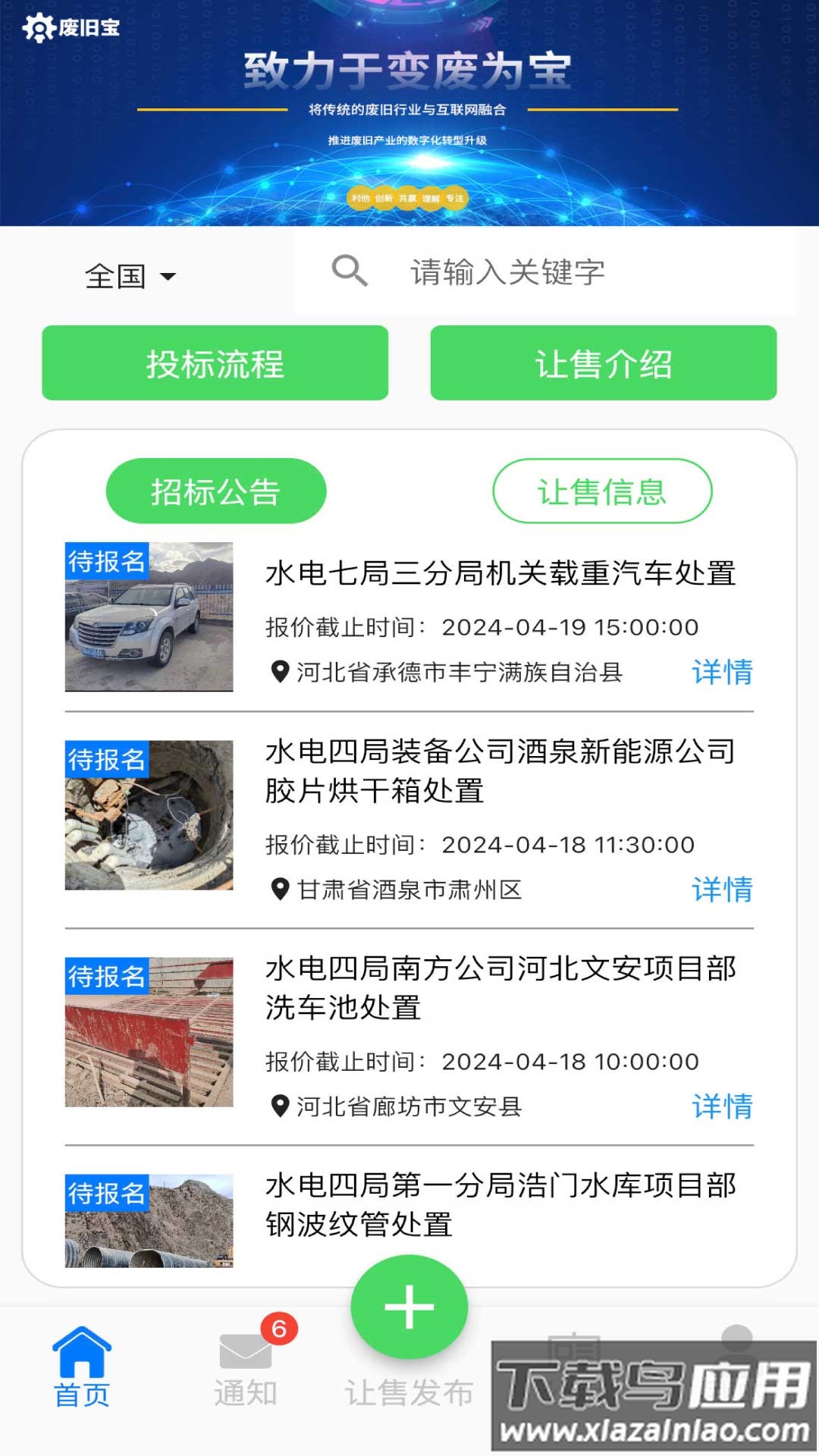The width and height of the screenshot is (819, 1456).
Task: Open the 让售介绍 button
Action: (604, 364)
